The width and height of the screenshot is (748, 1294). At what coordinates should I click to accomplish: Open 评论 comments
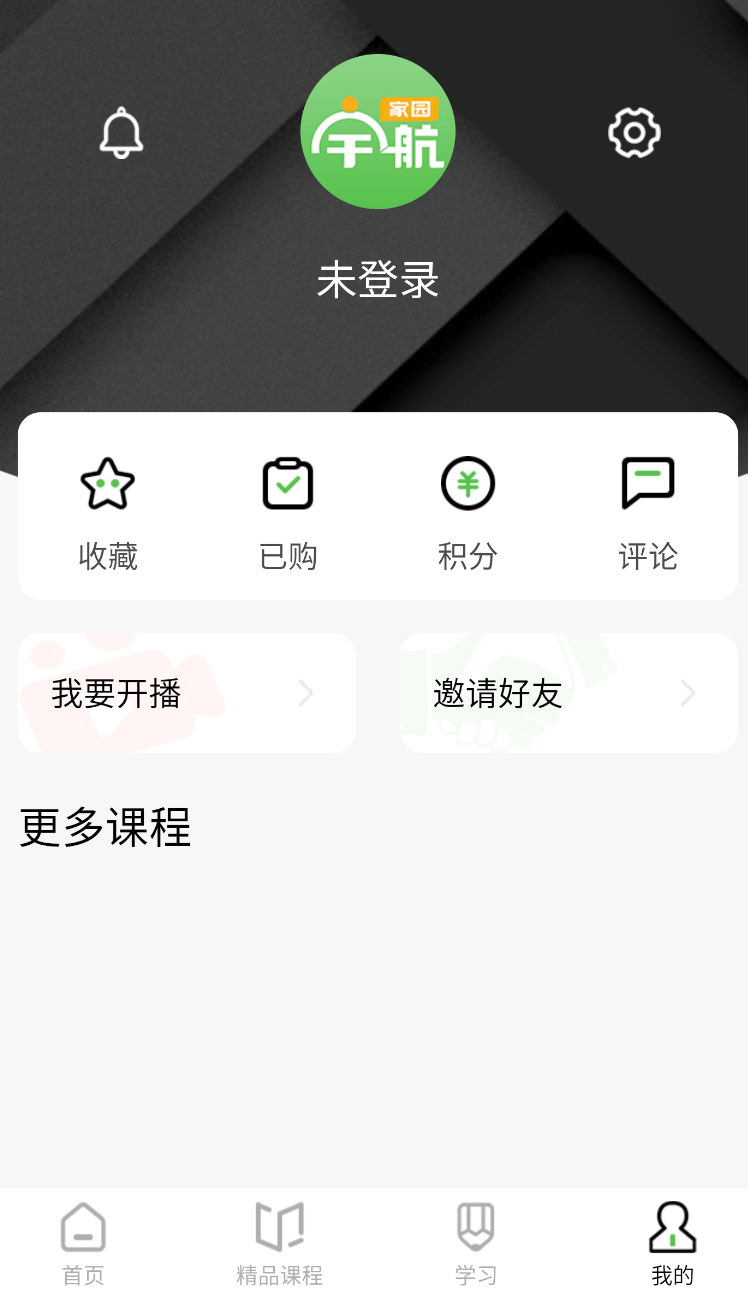648,514
